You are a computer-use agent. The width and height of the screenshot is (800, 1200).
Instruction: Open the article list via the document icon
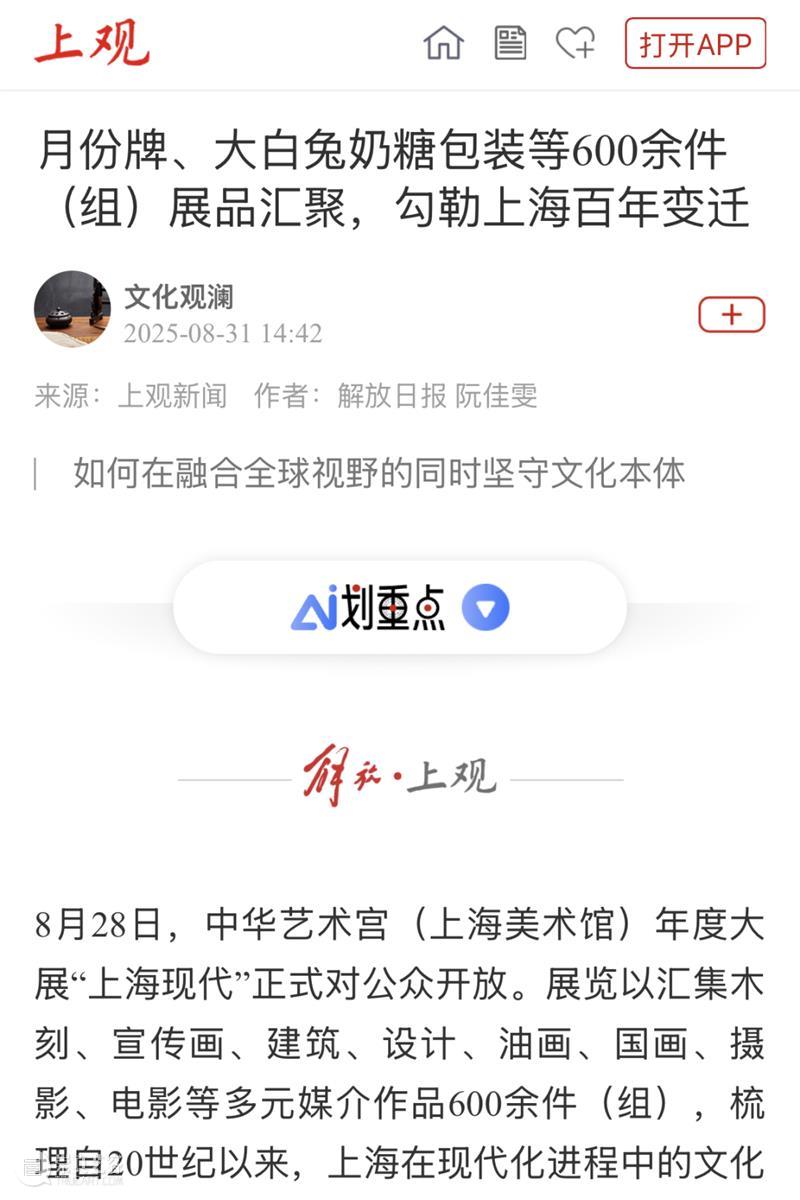coord(510,44)
